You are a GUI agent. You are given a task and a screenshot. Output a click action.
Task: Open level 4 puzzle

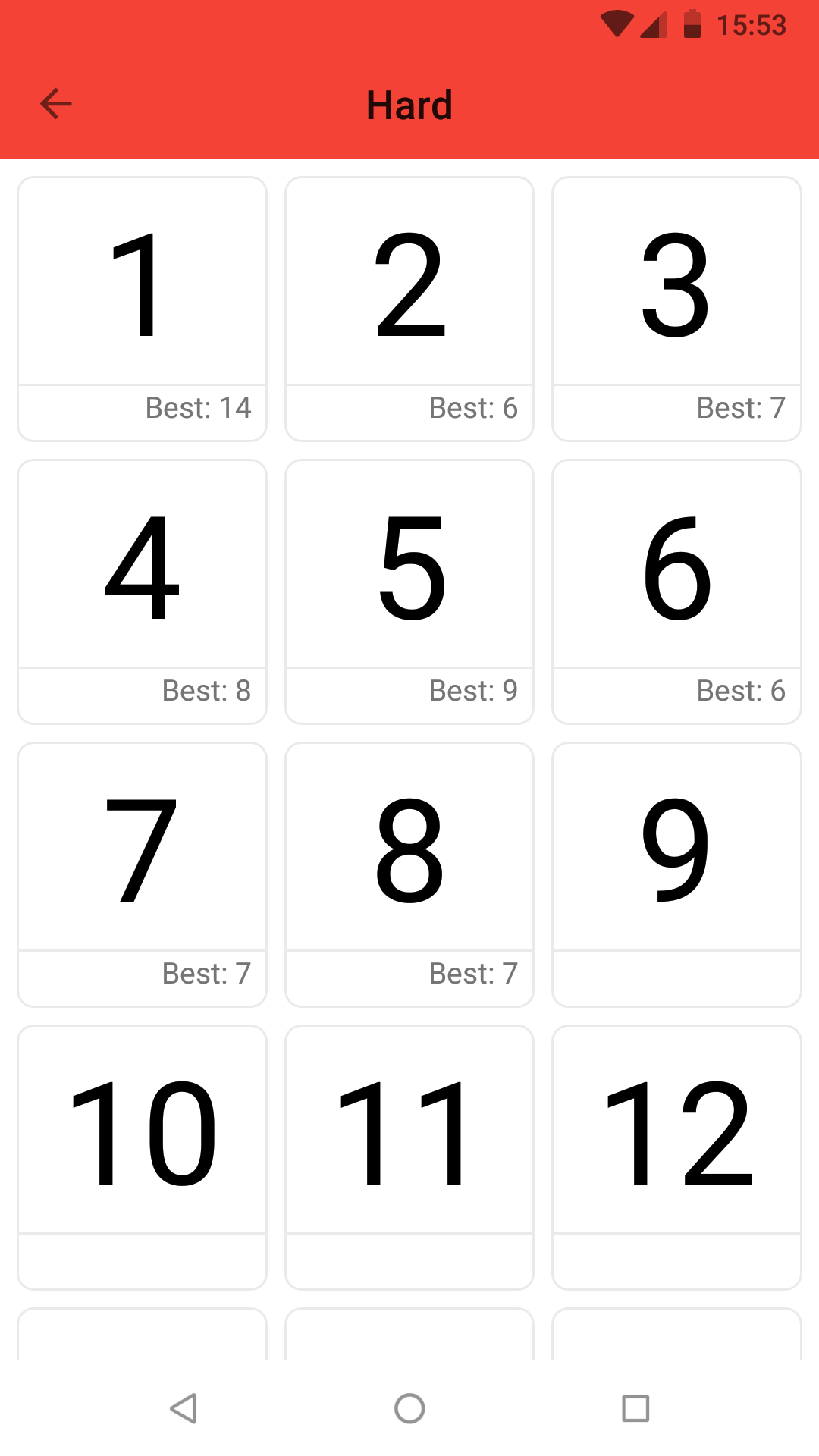tap(142, 590)
